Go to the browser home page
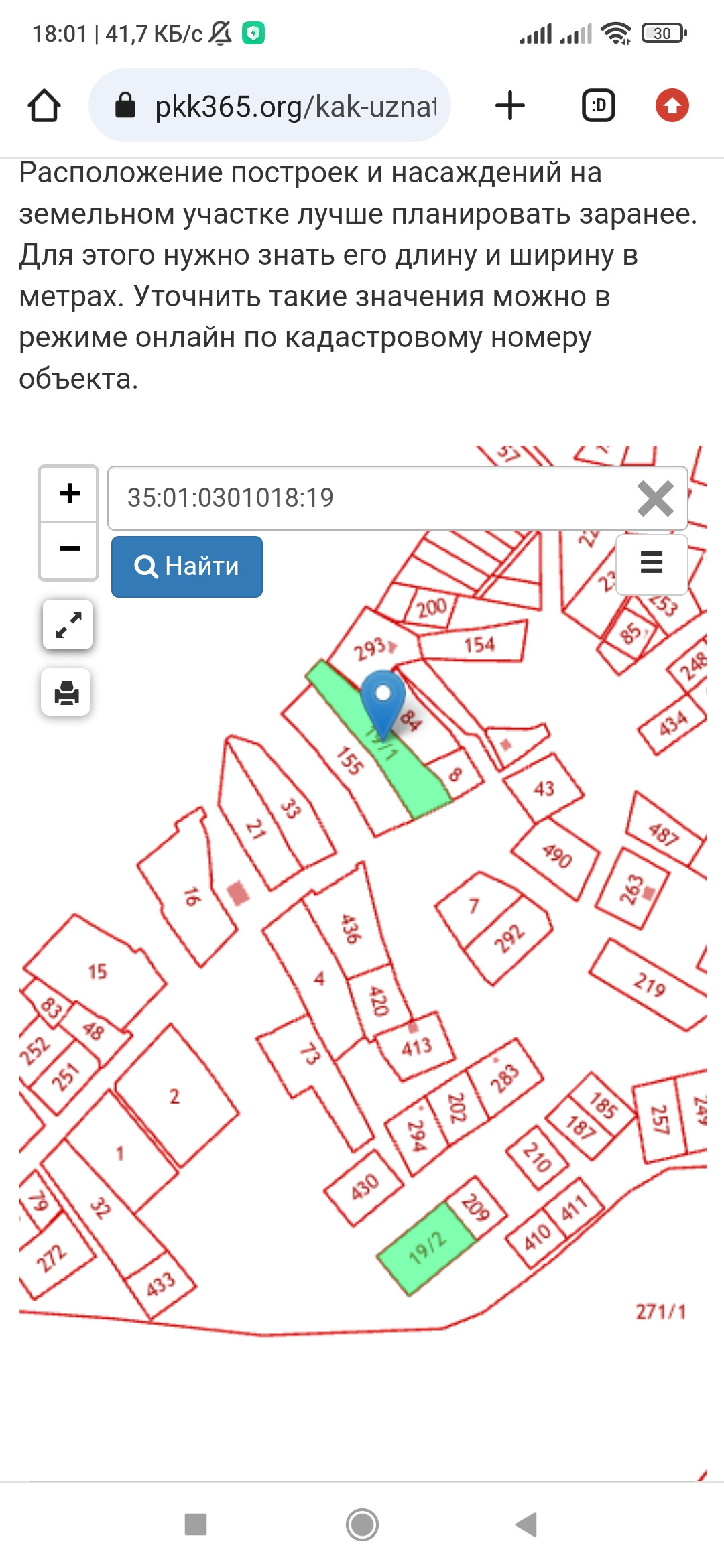Viewport: 724px width, 1568px height. point(44,105)
